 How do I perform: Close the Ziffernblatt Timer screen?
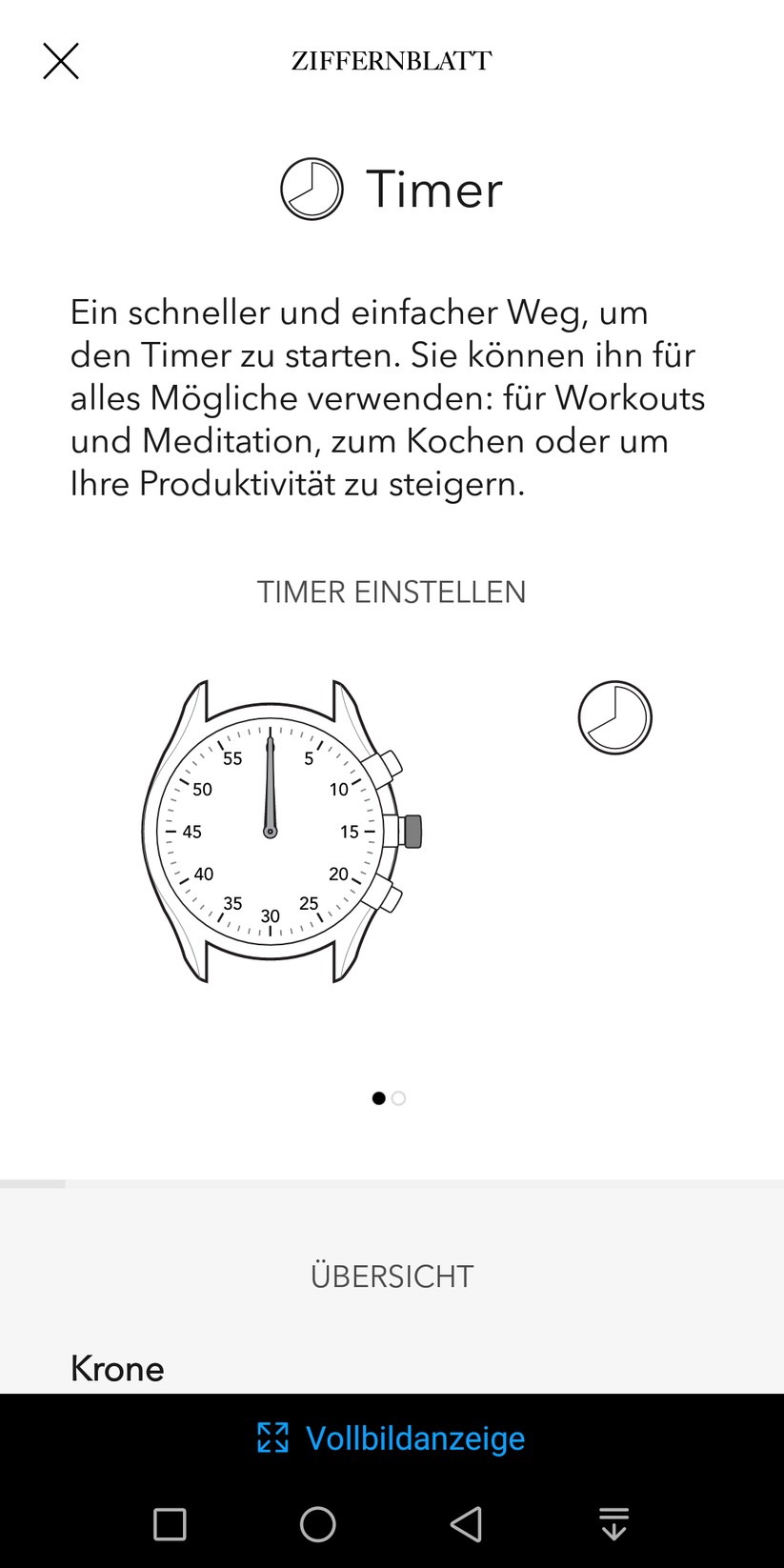pyautogui.click(x=61, y=61)
